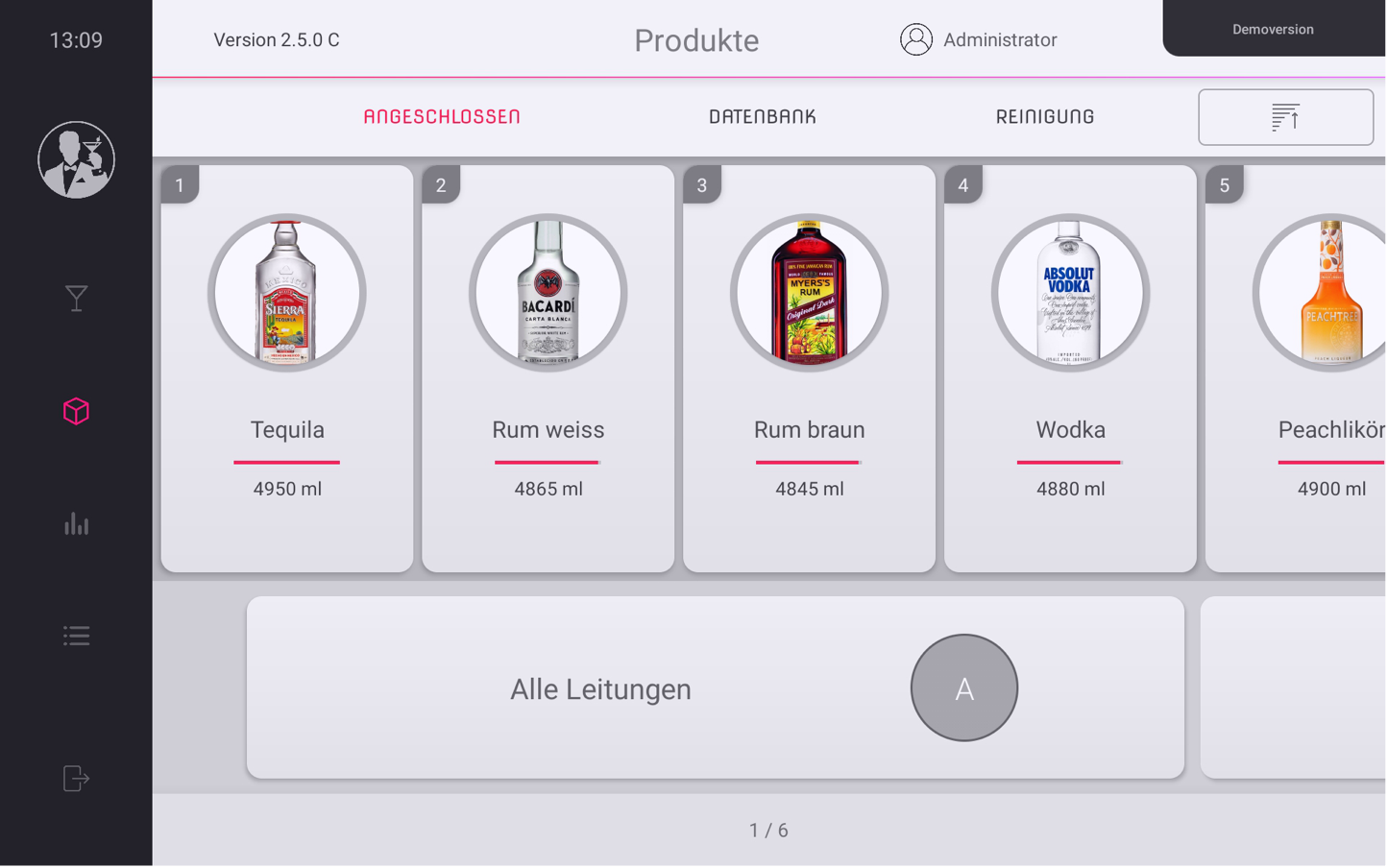Open the statistics bar chart section

click(x=76, y=523)
